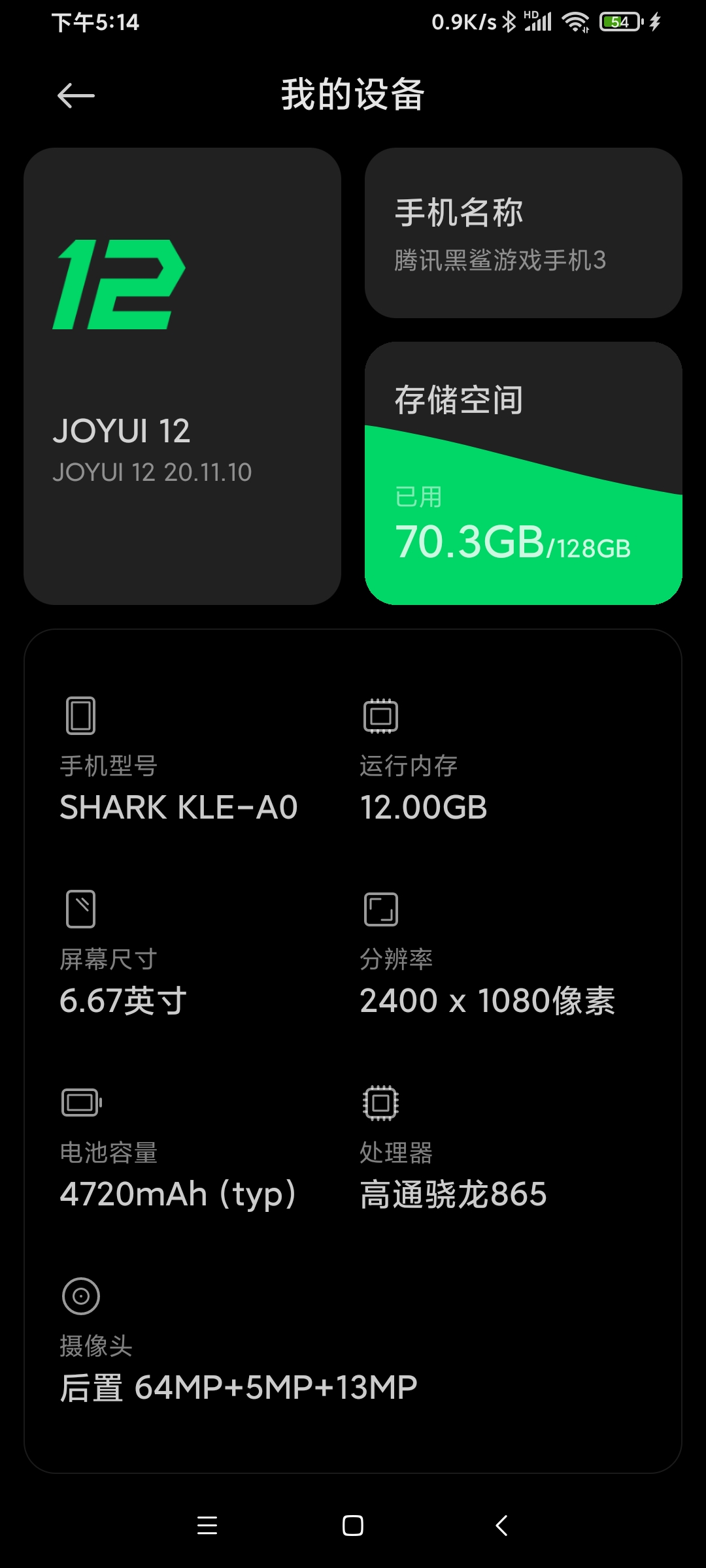Open recent apps from navigation bar

pos(207,1526)
